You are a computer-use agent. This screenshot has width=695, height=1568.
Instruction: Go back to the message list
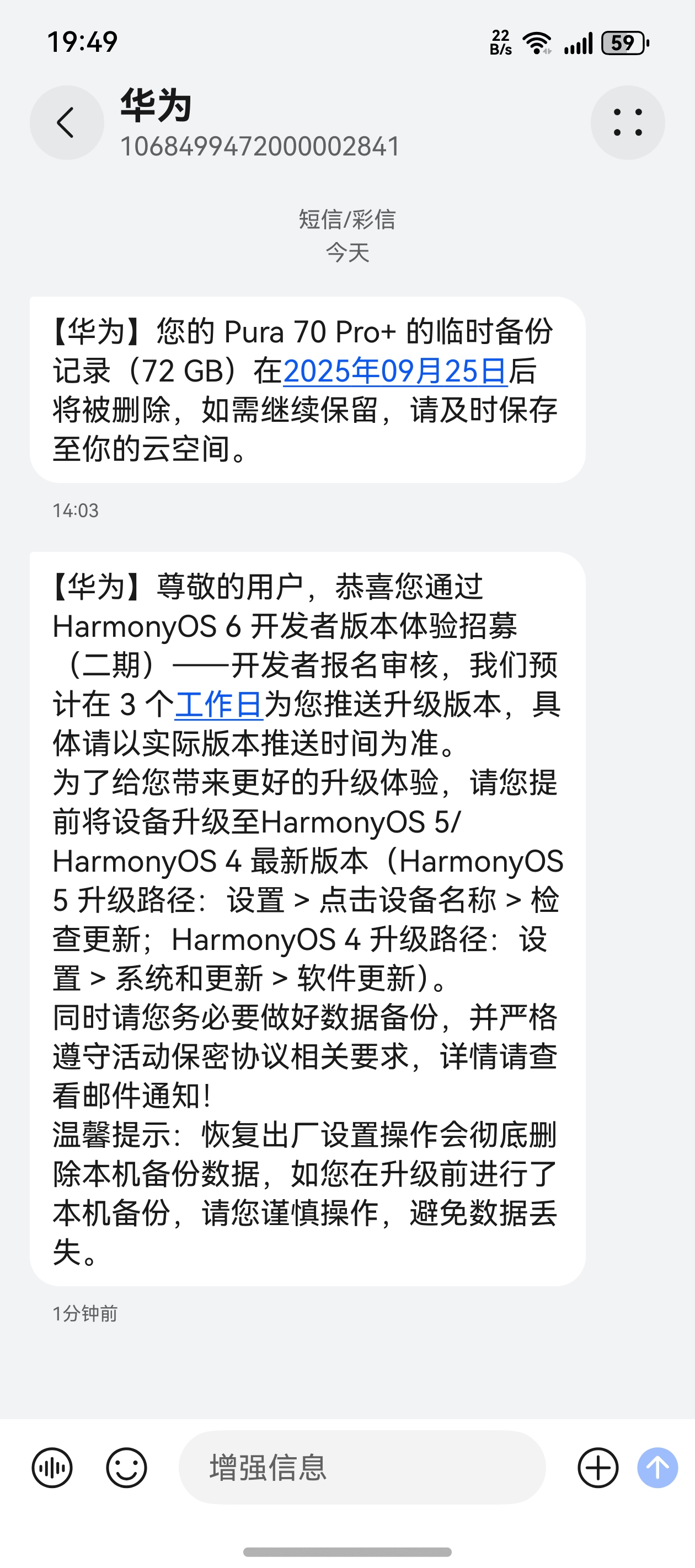point(66,122)
